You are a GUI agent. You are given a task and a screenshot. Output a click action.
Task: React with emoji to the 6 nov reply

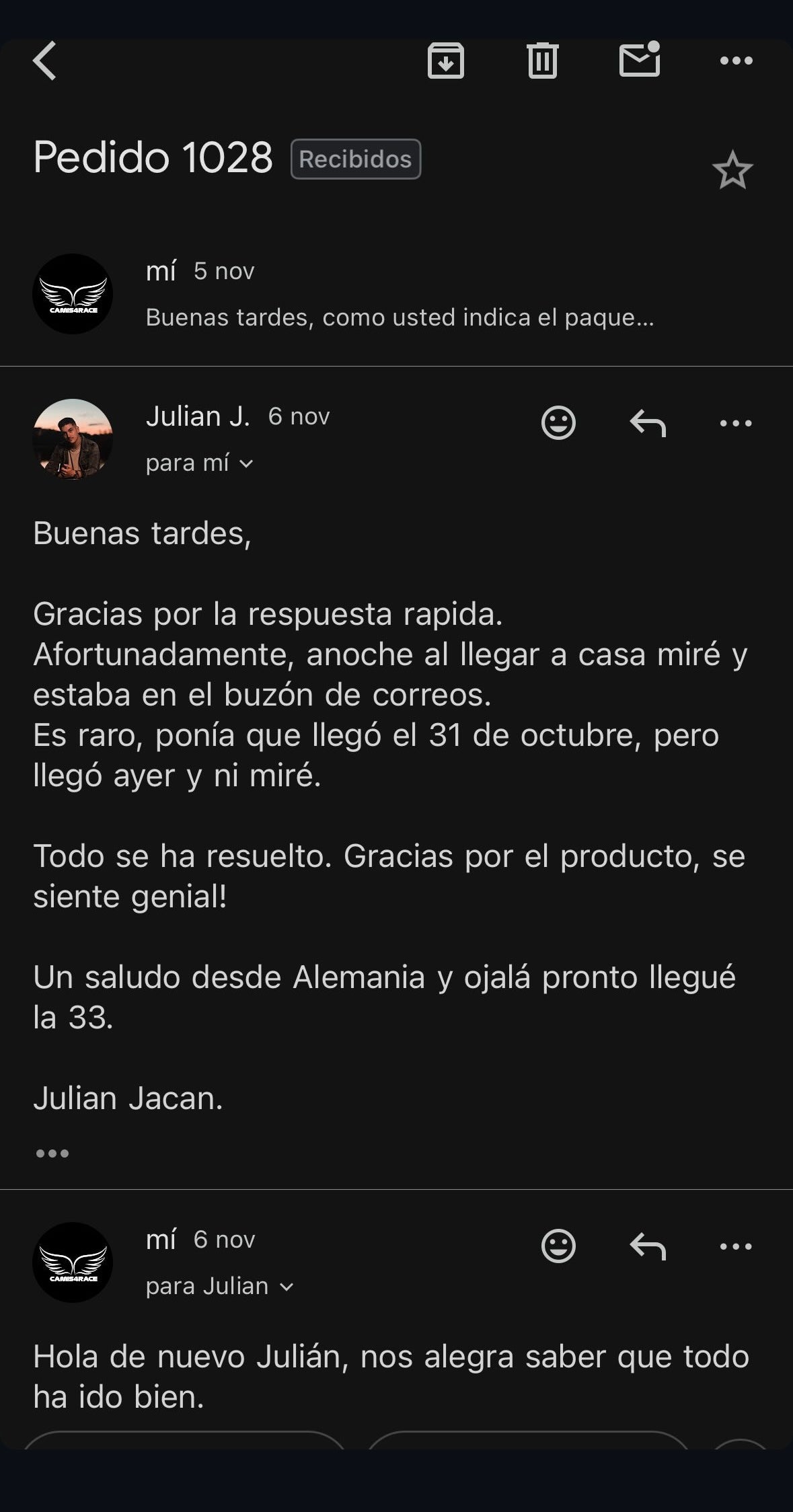tap(558, 1246)
